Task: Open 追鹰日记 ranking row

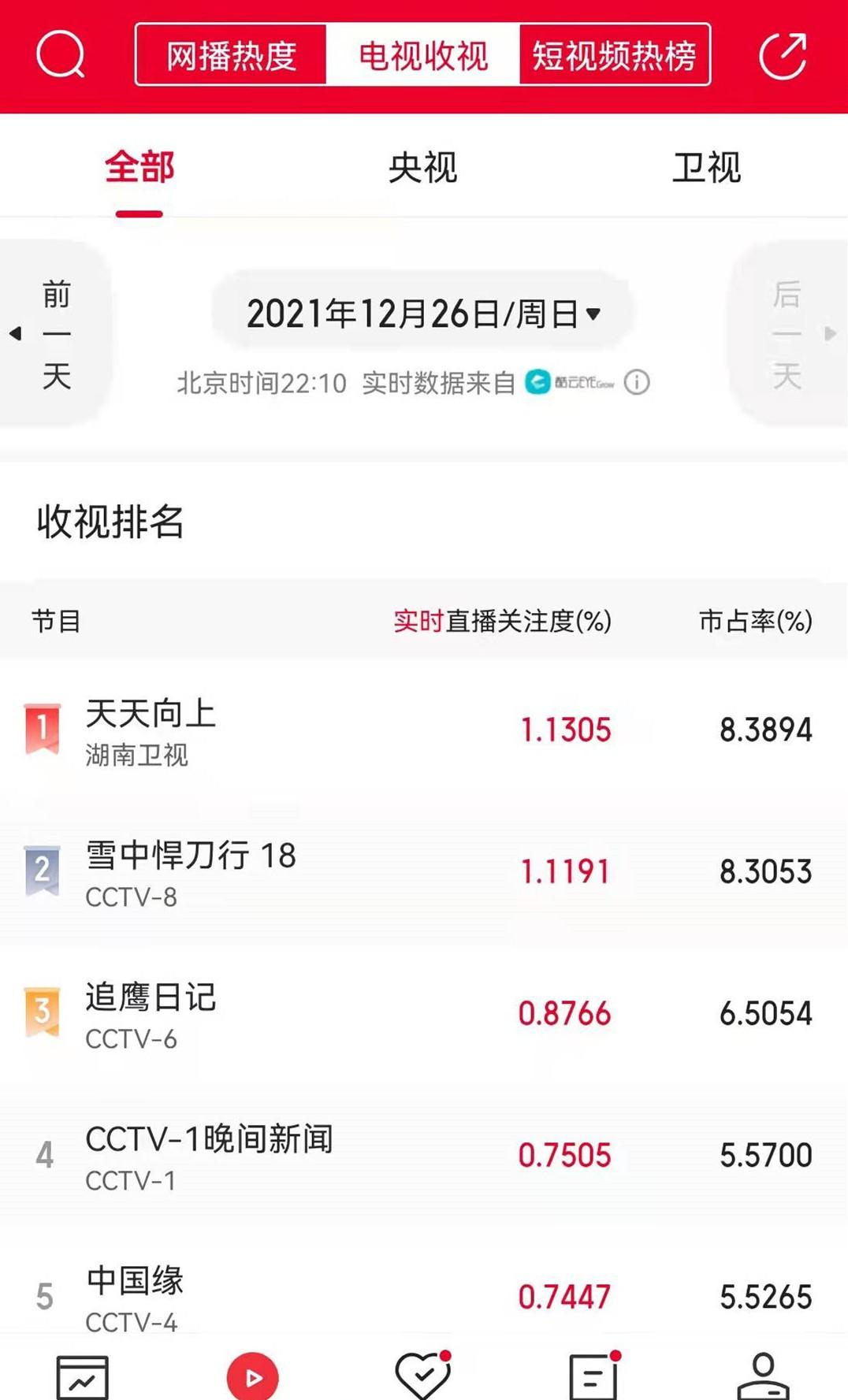Action: (423, 1013)
